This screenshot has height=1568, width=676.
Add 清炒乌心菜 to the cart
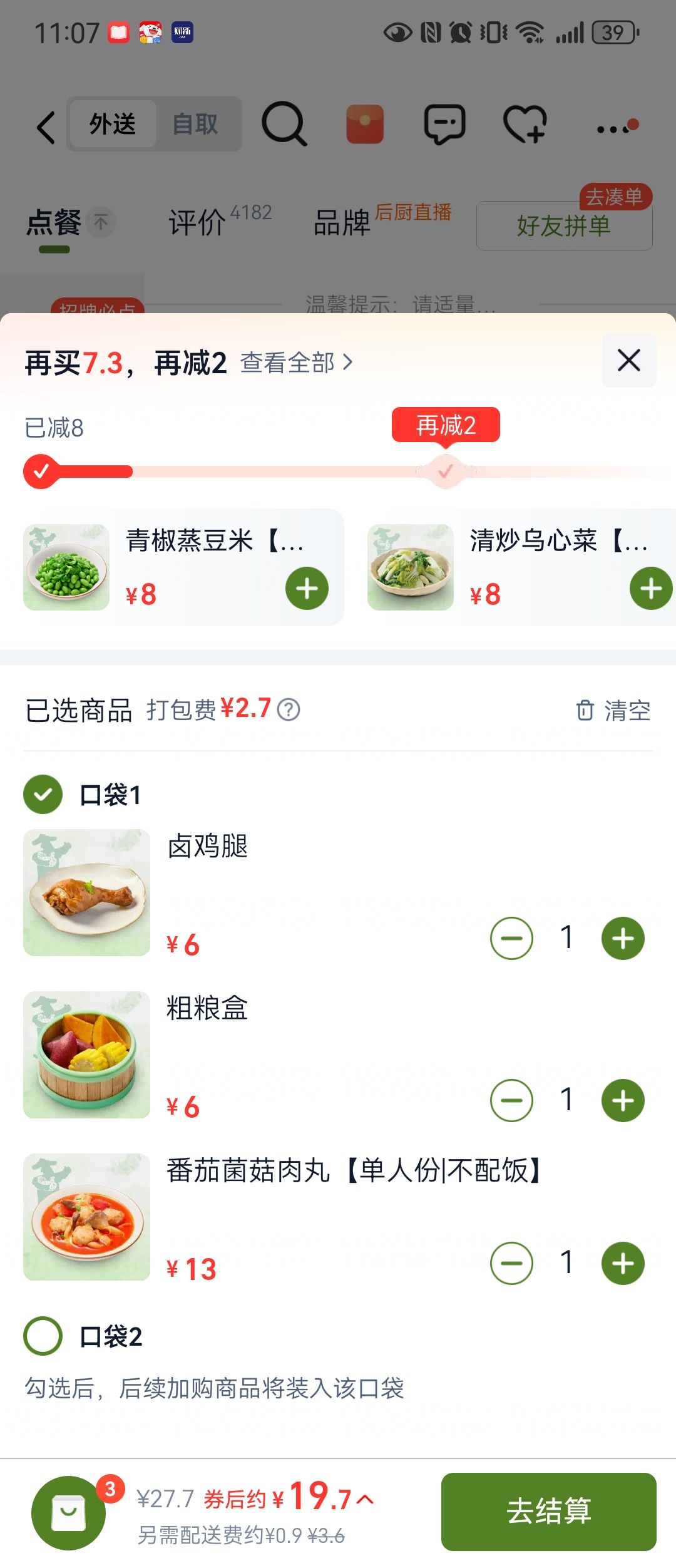click(x=650, y=589)
